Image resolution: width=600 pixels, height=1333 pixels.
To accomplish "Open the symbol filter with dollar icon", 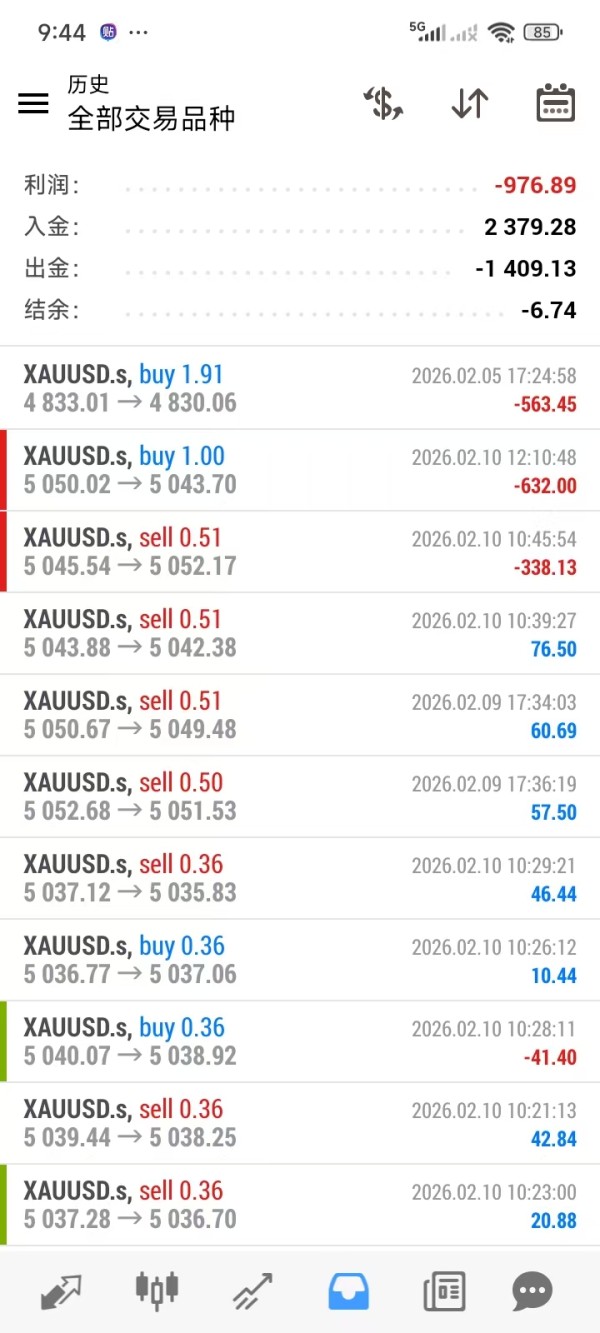I will click(x=383, y=103).
